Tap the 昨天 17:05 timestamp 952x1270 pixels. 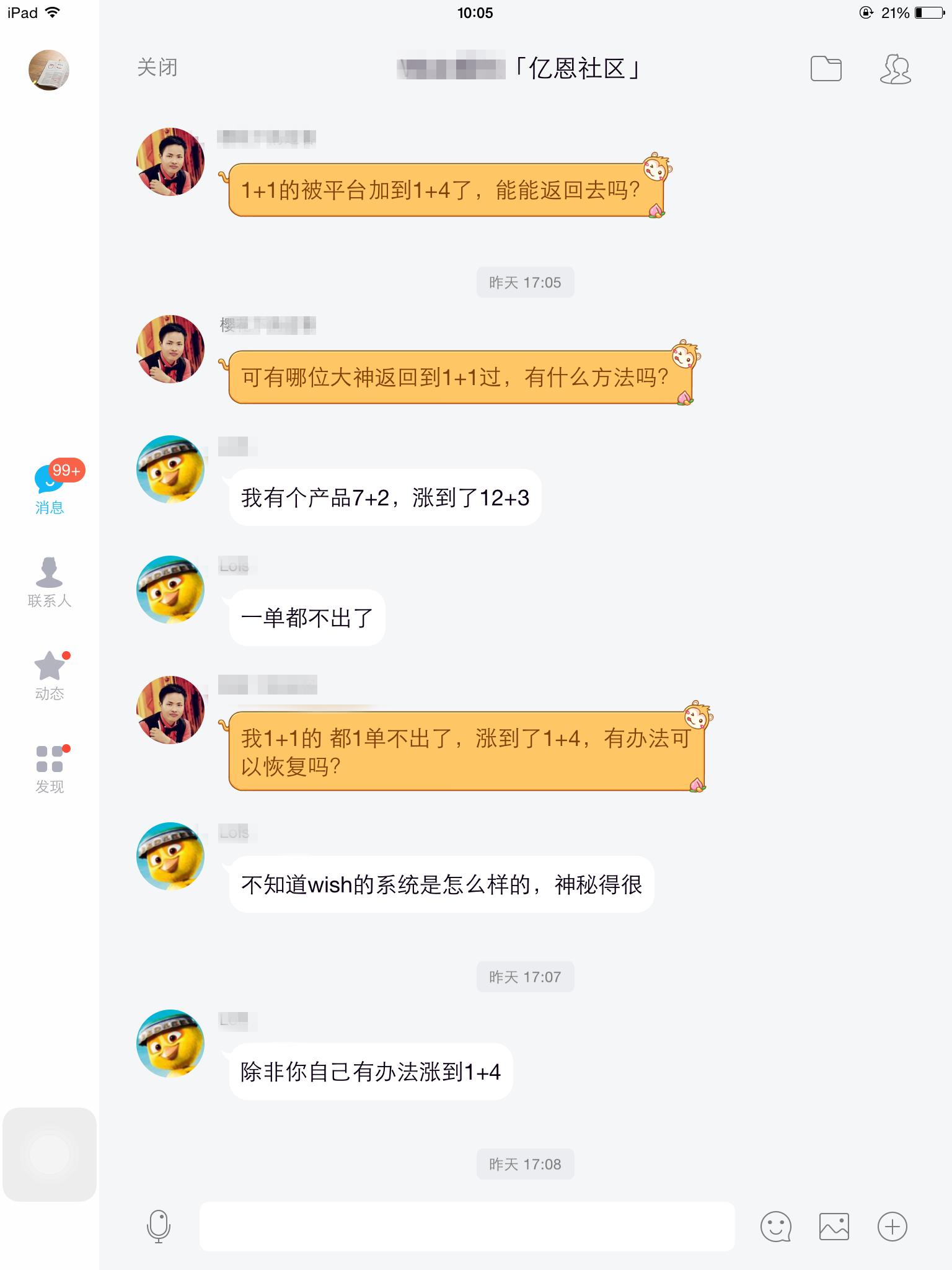pyautogui.click(x=525, y=282)
